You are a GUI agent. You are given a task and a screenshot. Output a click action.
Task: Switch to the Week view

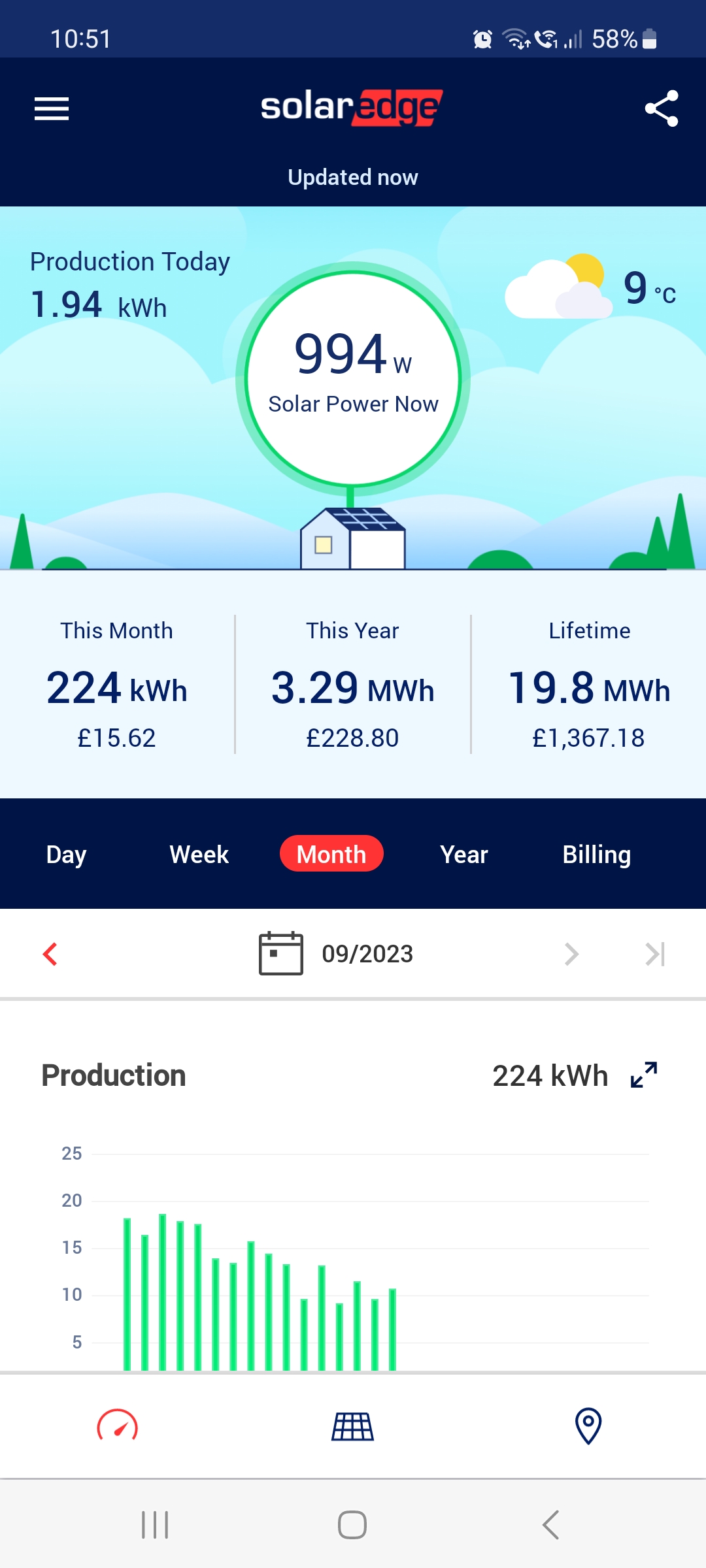(x=199, y=855)
